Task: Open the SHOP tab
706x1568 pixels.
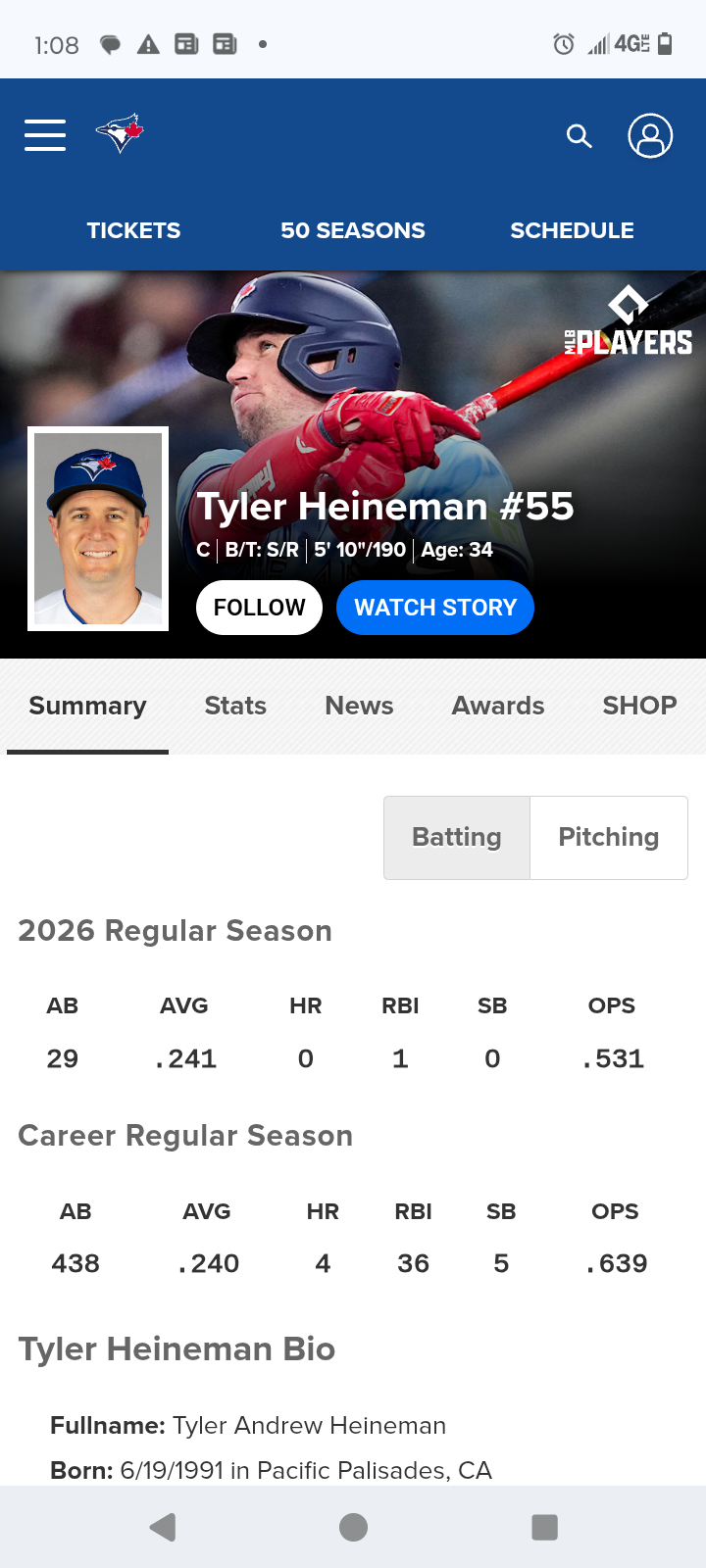Action: tap(639, 706)
